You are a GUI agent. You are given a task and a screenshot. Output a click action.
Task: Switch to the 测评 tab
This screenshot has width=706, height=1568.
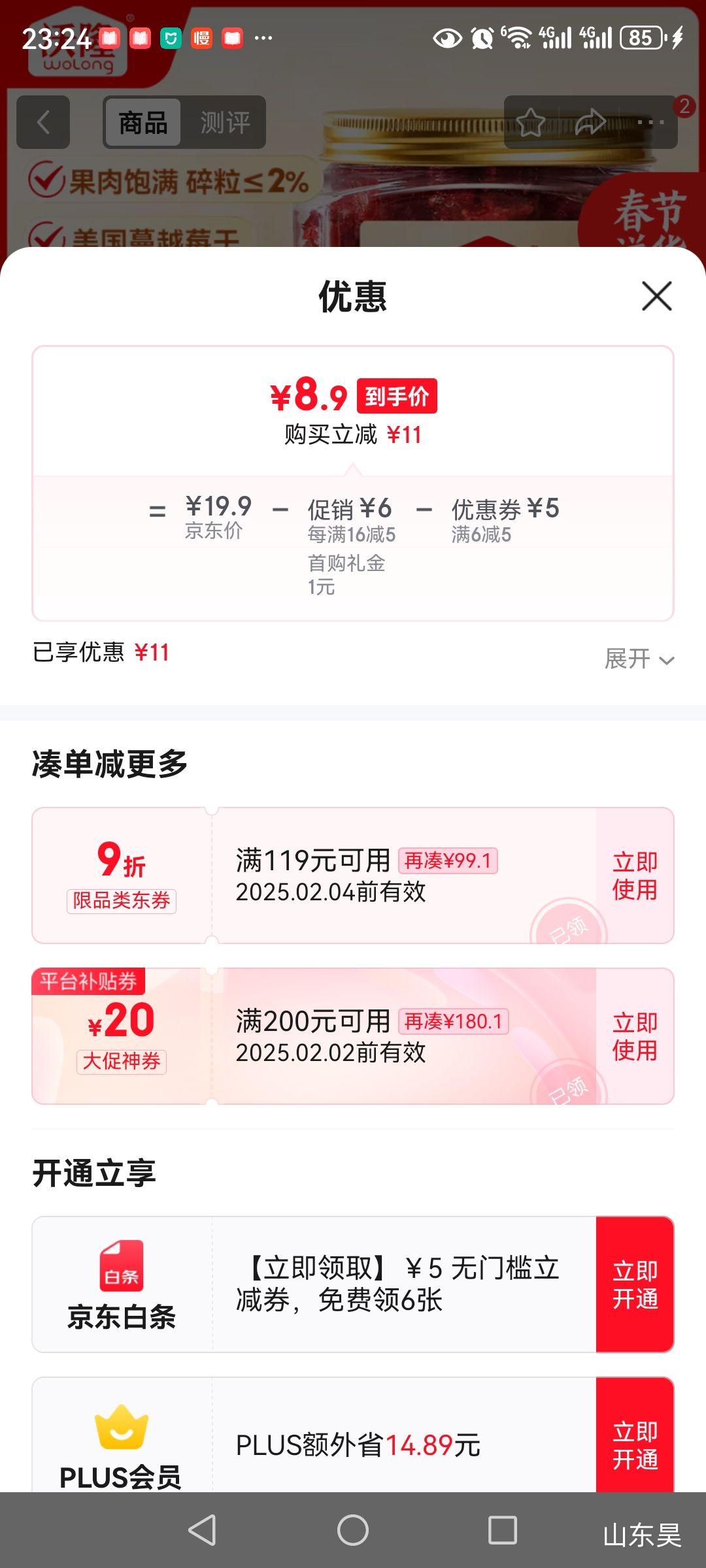click(226, 123)
